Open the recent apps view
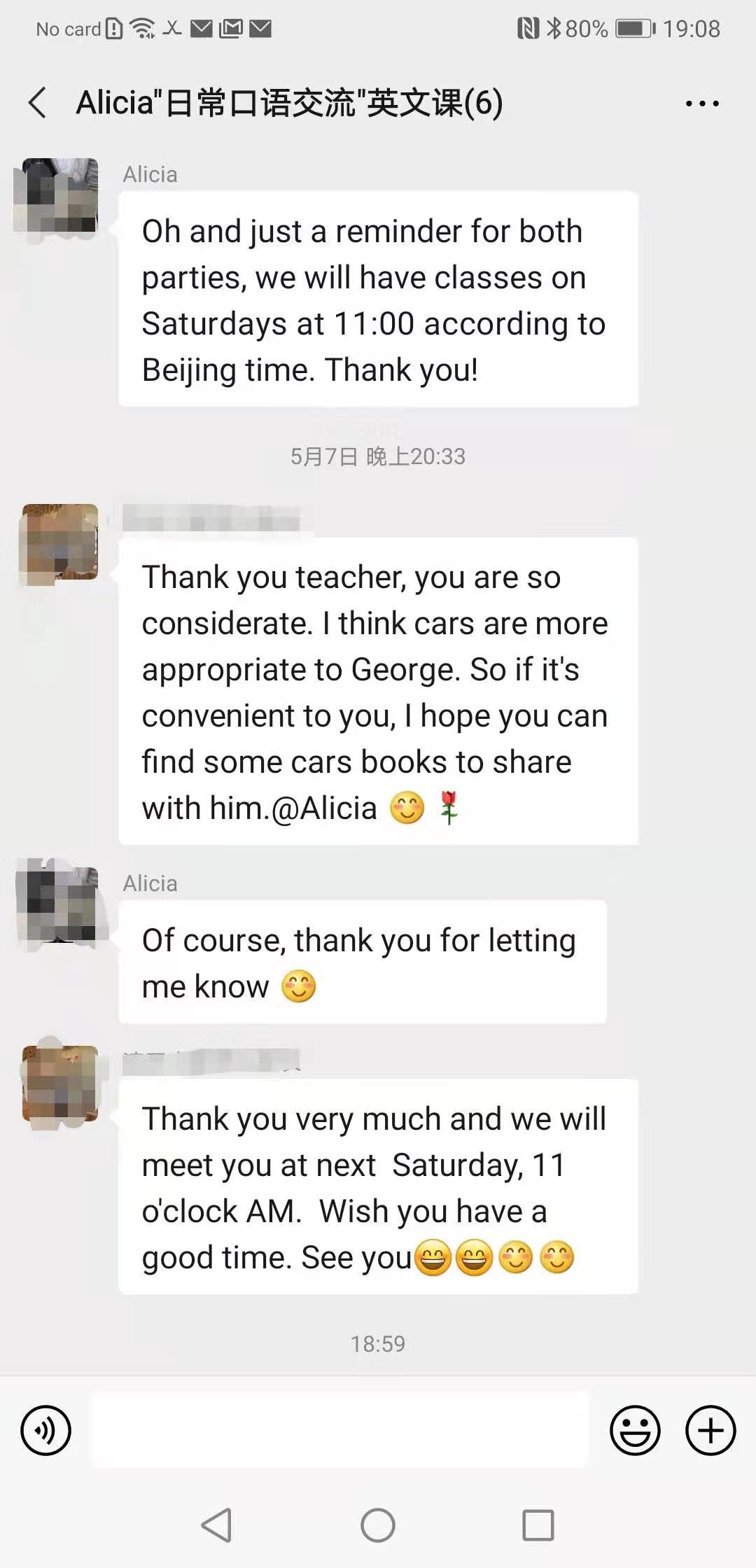The height and width of the screenshot is (1568, 756). (538, 1525)
